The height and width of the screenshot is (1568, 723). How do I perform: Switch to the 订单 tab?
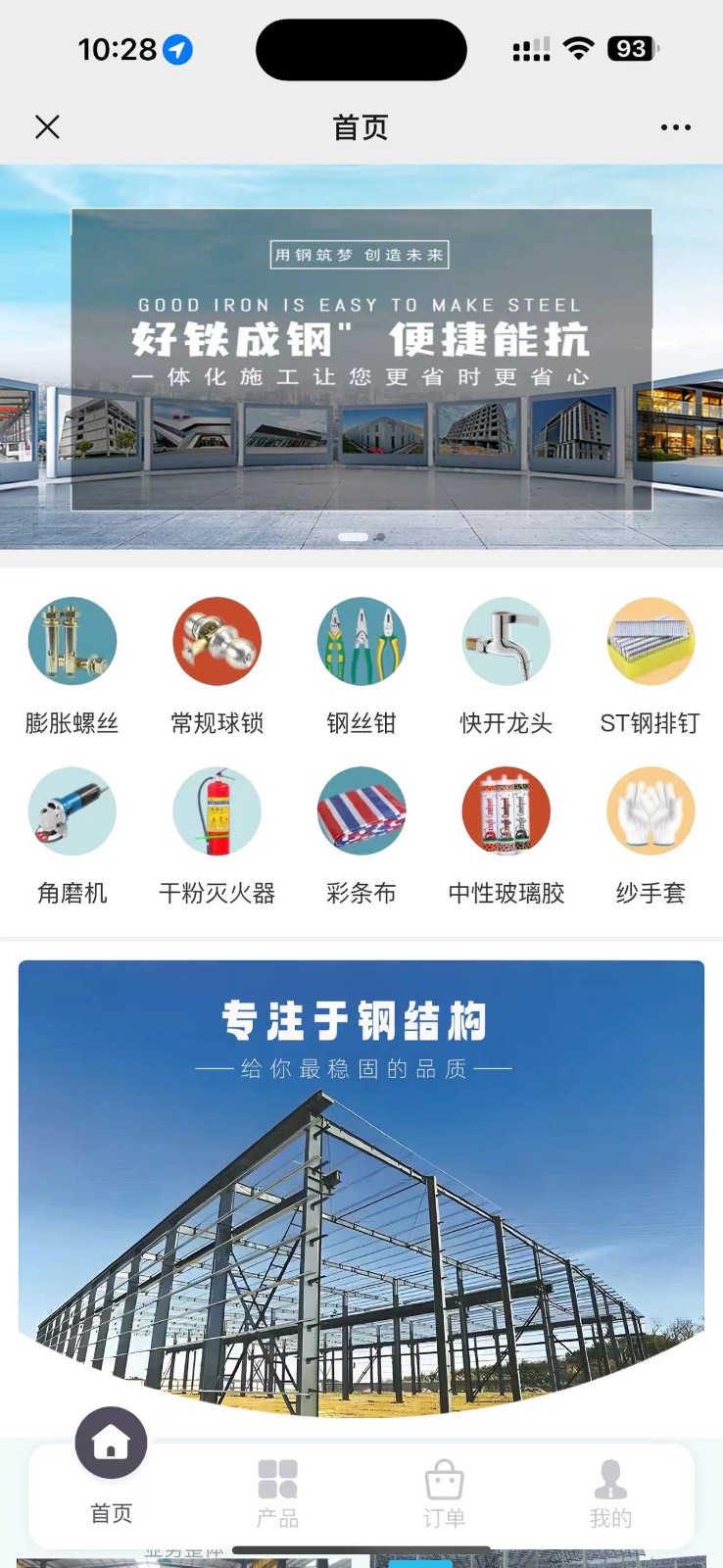tap(444, 1494)
